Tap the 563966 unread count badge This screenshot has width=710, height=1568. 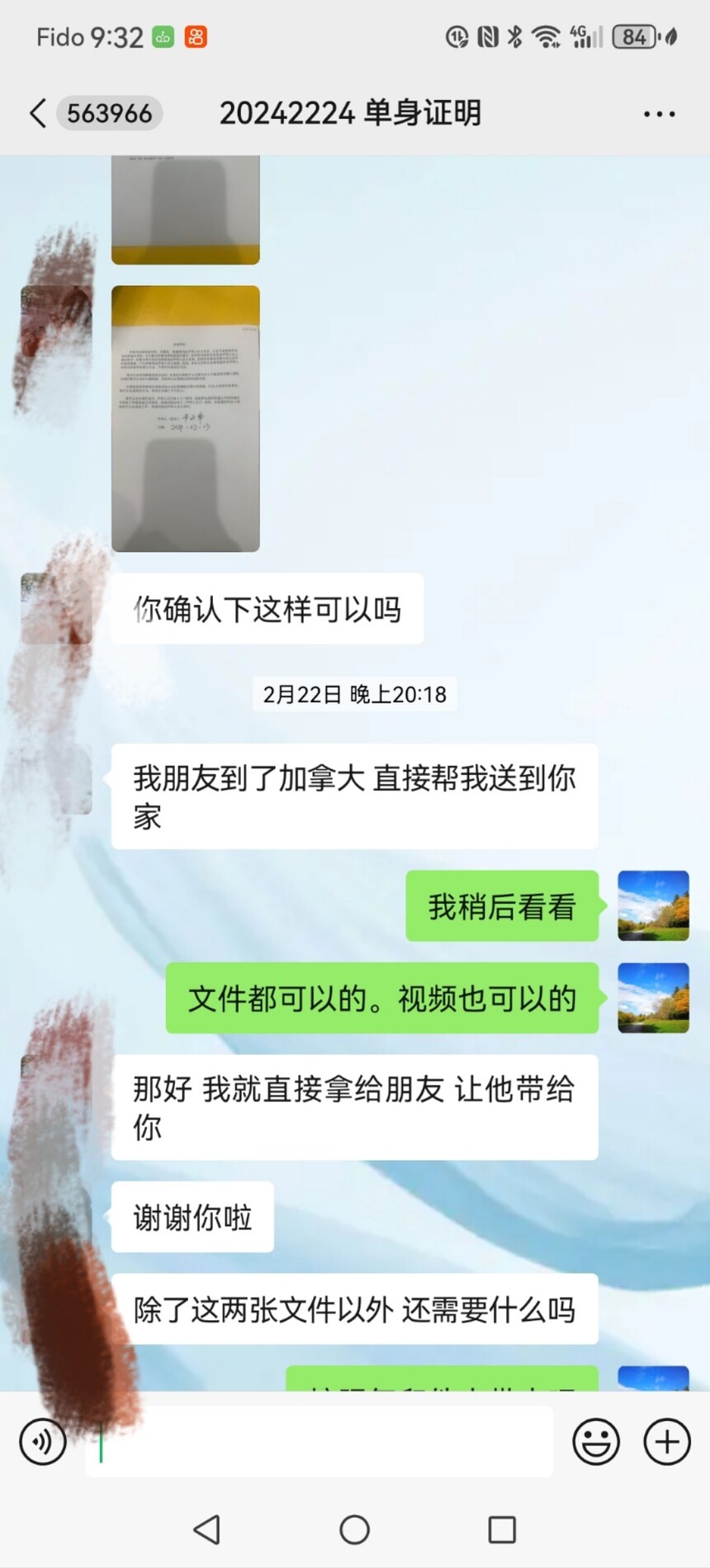[110, 113]
